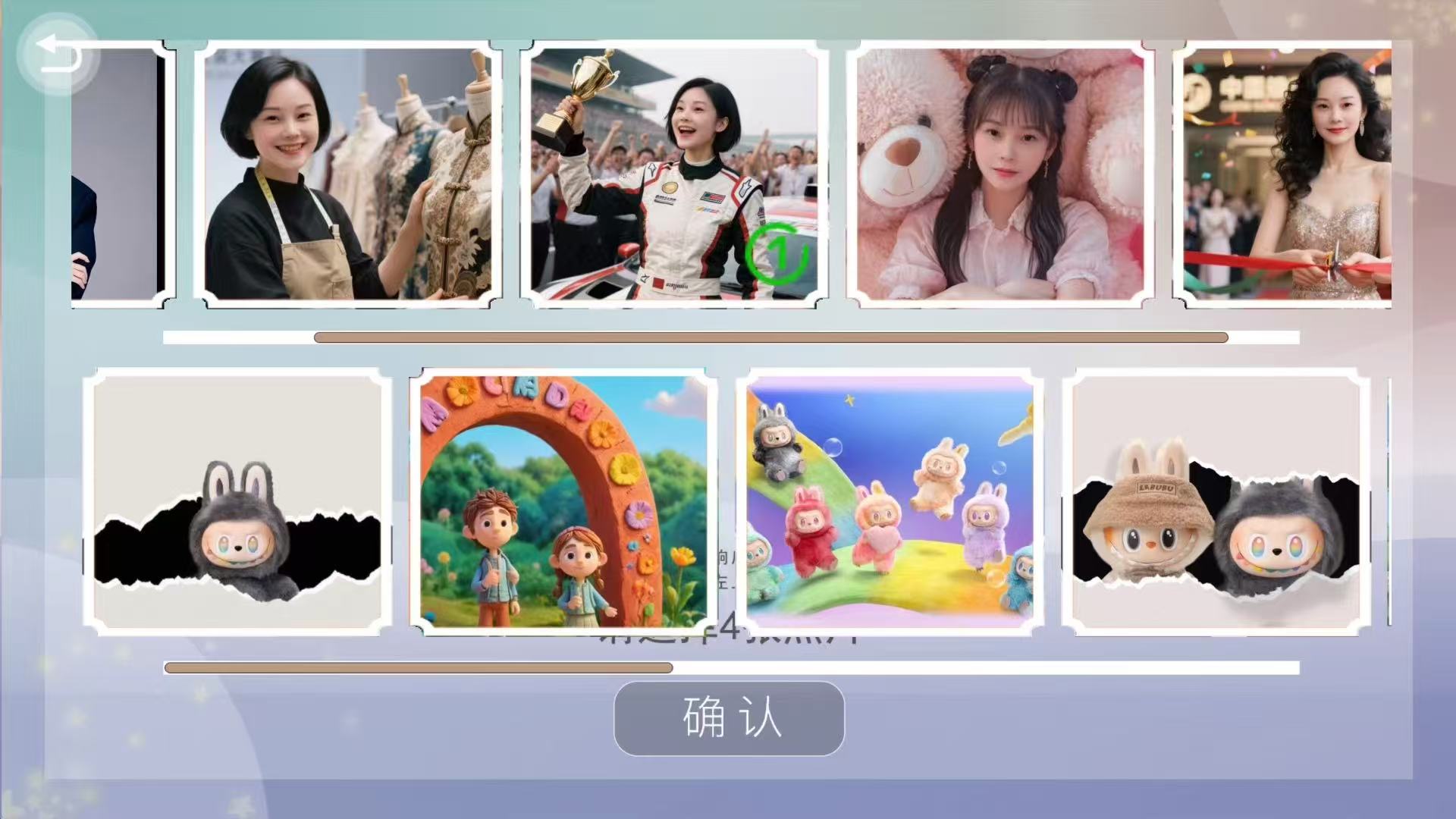The height and width of the screenshot is (819, 1456).
Task: Choose the two Labubu dolls template
Action: pyautogui.click(x=1216, y=502)
